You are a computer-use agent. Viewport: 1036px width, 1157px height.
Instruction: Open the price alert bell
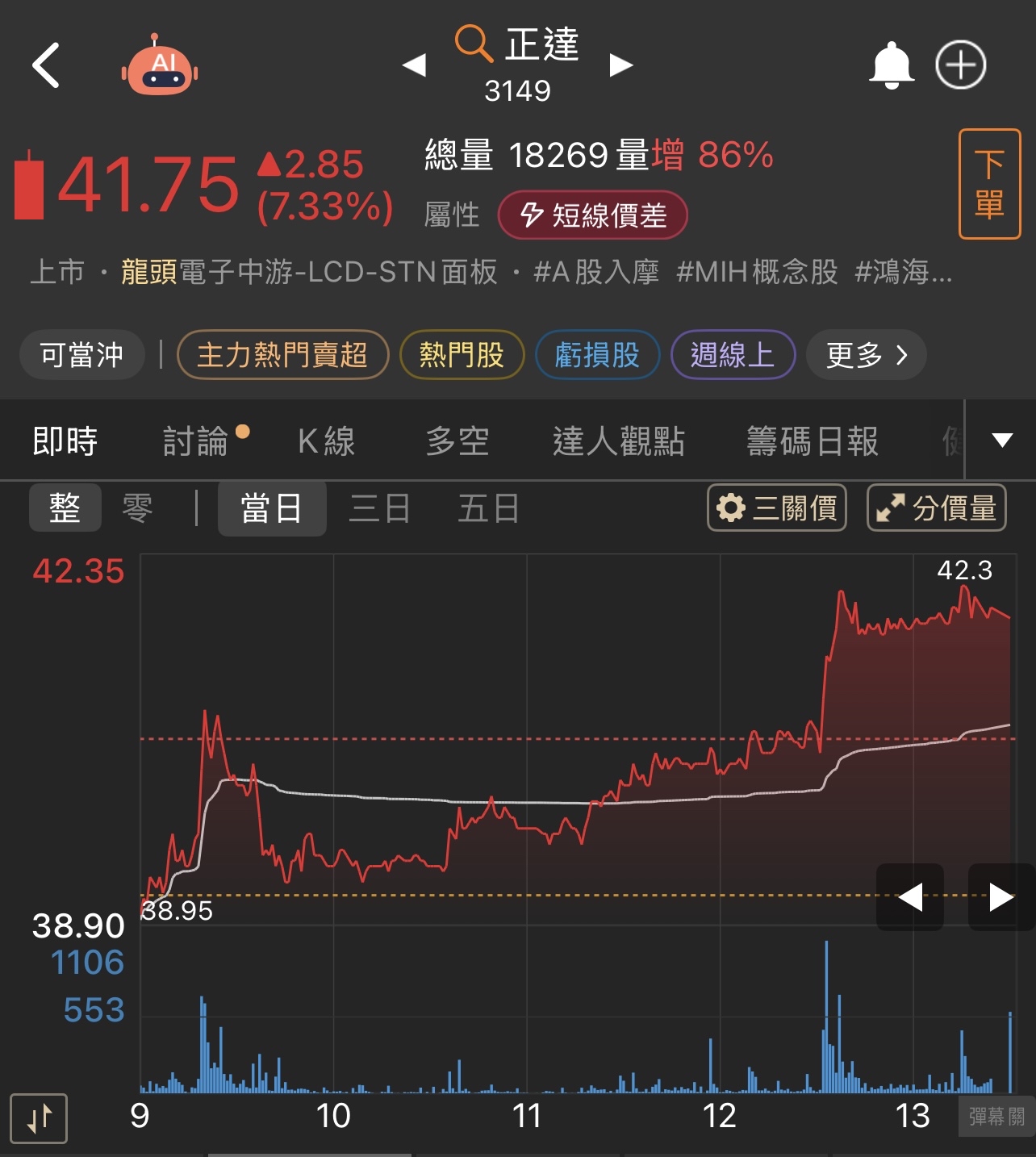coord(891,65)
